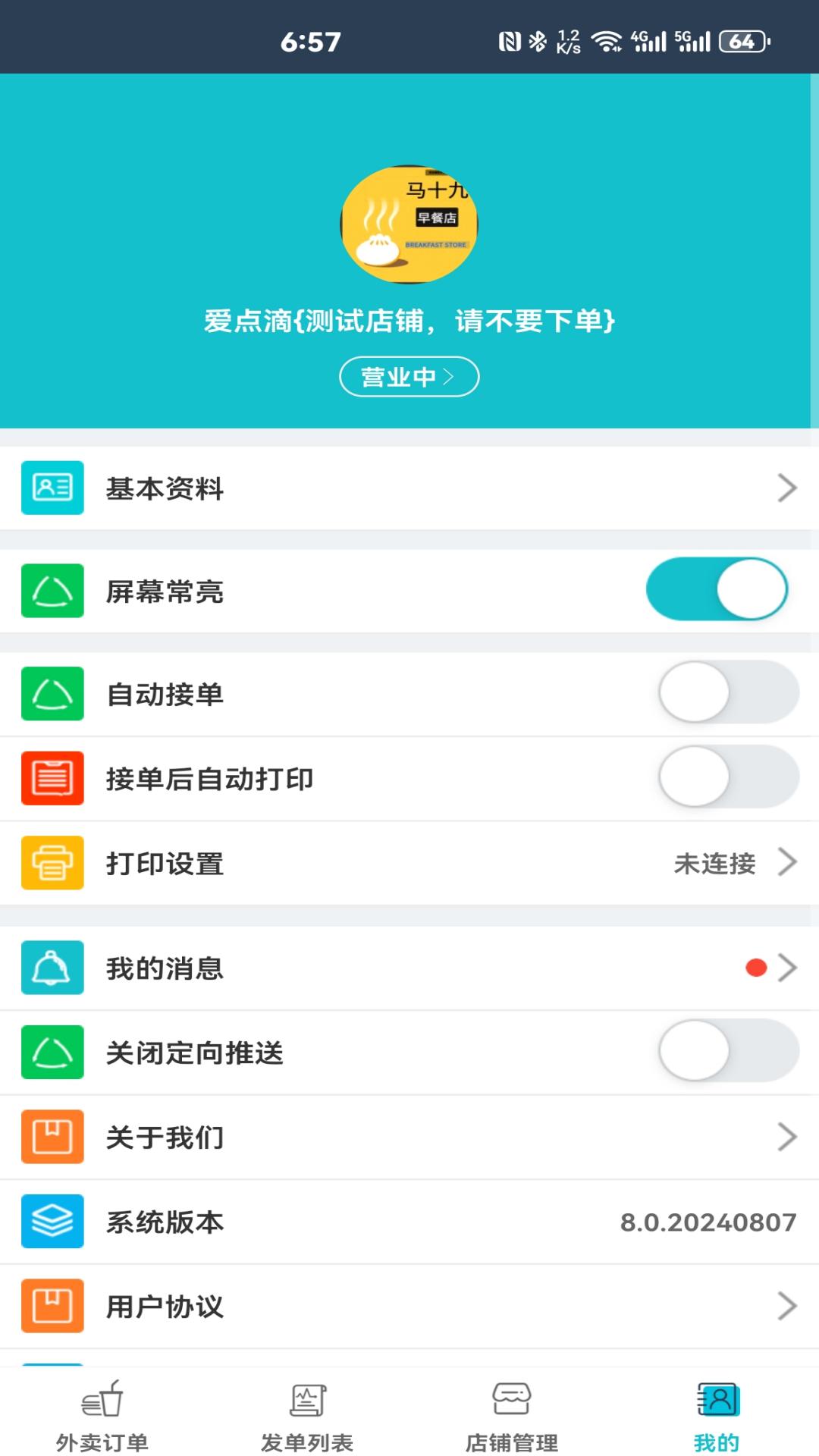Enable 关闭定向推送 switch
Screen dimensions: 819x1456
pyautogui.click(x=726, y=1052)
